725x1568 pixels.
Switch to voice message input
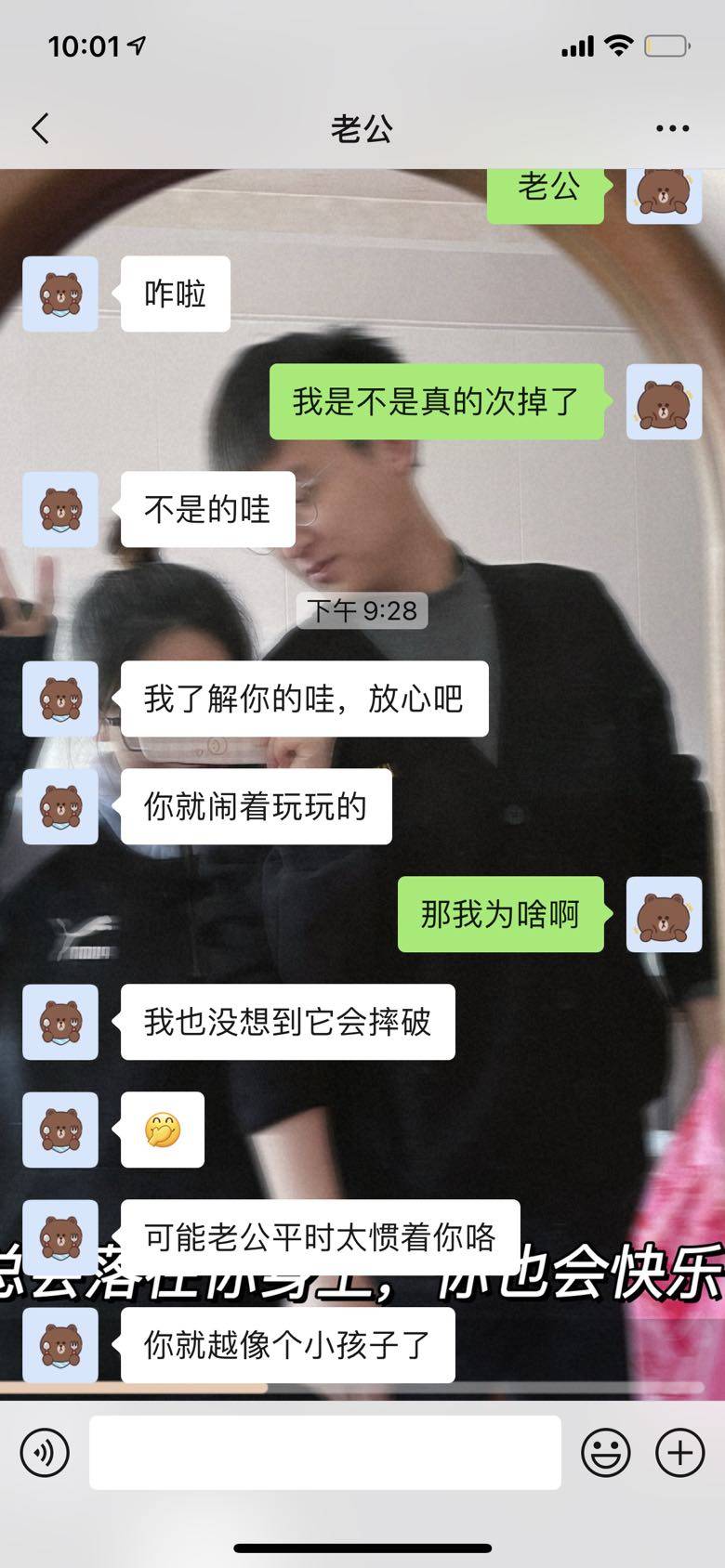click(x=45, y=1452)
